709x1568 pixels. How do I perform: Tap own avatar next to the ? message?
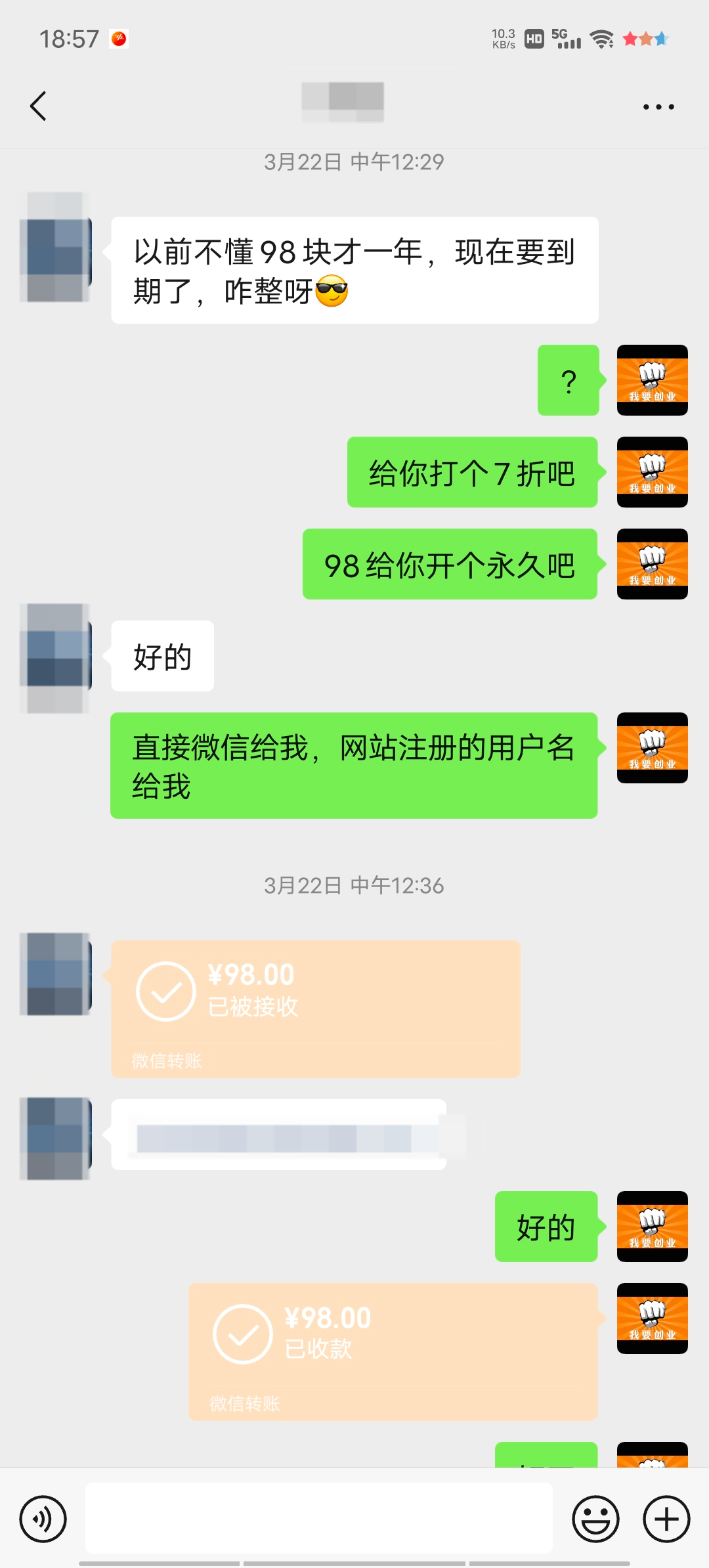(652, 380)
